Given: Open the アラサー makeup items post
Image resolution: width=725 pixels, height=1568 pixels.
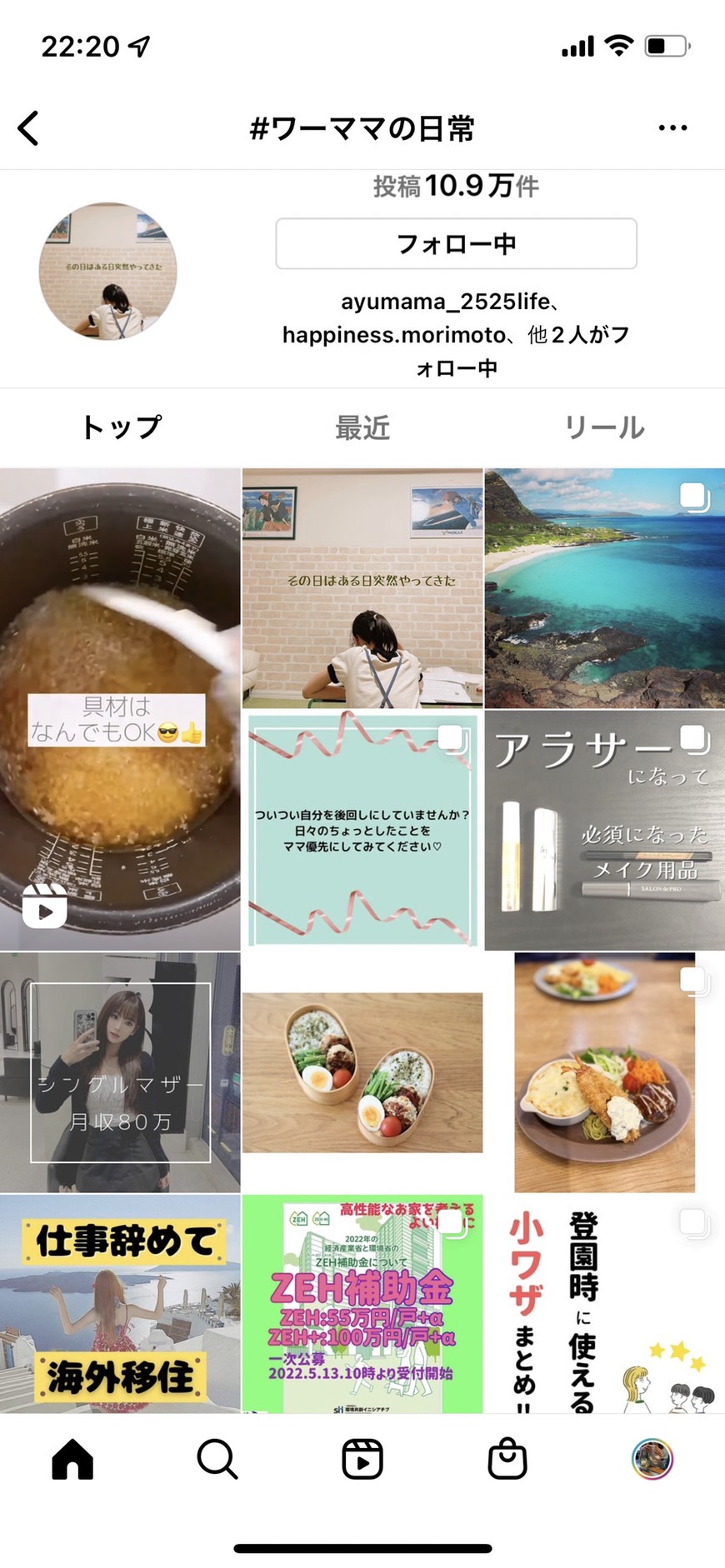Looking at the screenshot, I should click(605, 831).
